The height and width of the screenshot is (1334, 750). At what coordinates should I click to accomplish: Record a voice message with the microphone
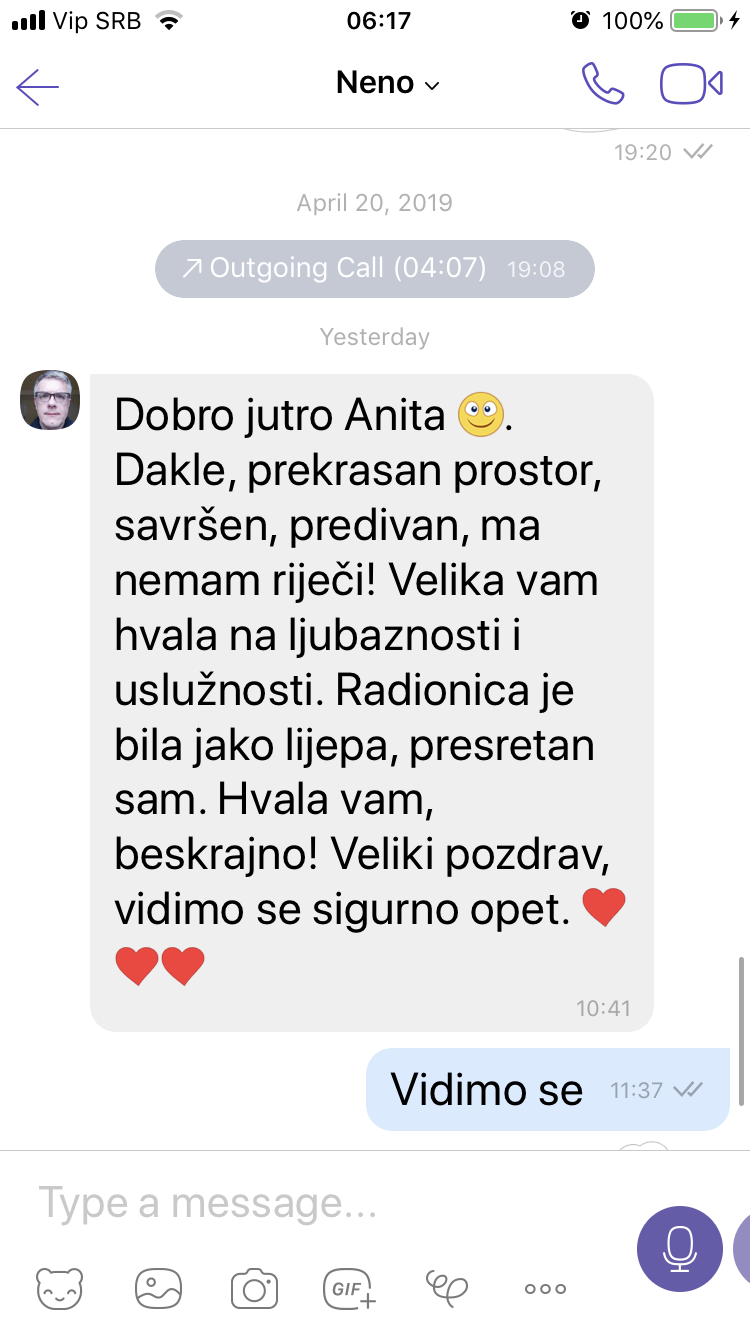pos(680,1249)
